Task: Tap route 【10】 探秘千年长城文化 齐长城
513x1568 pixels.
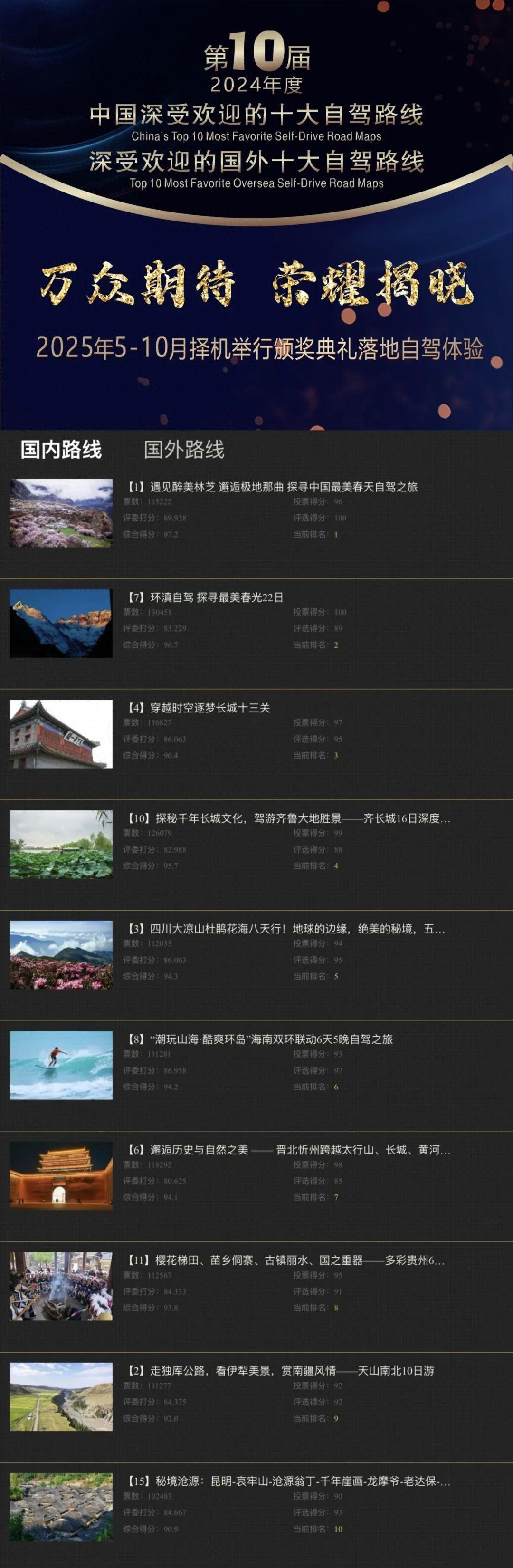Action: 288,818
